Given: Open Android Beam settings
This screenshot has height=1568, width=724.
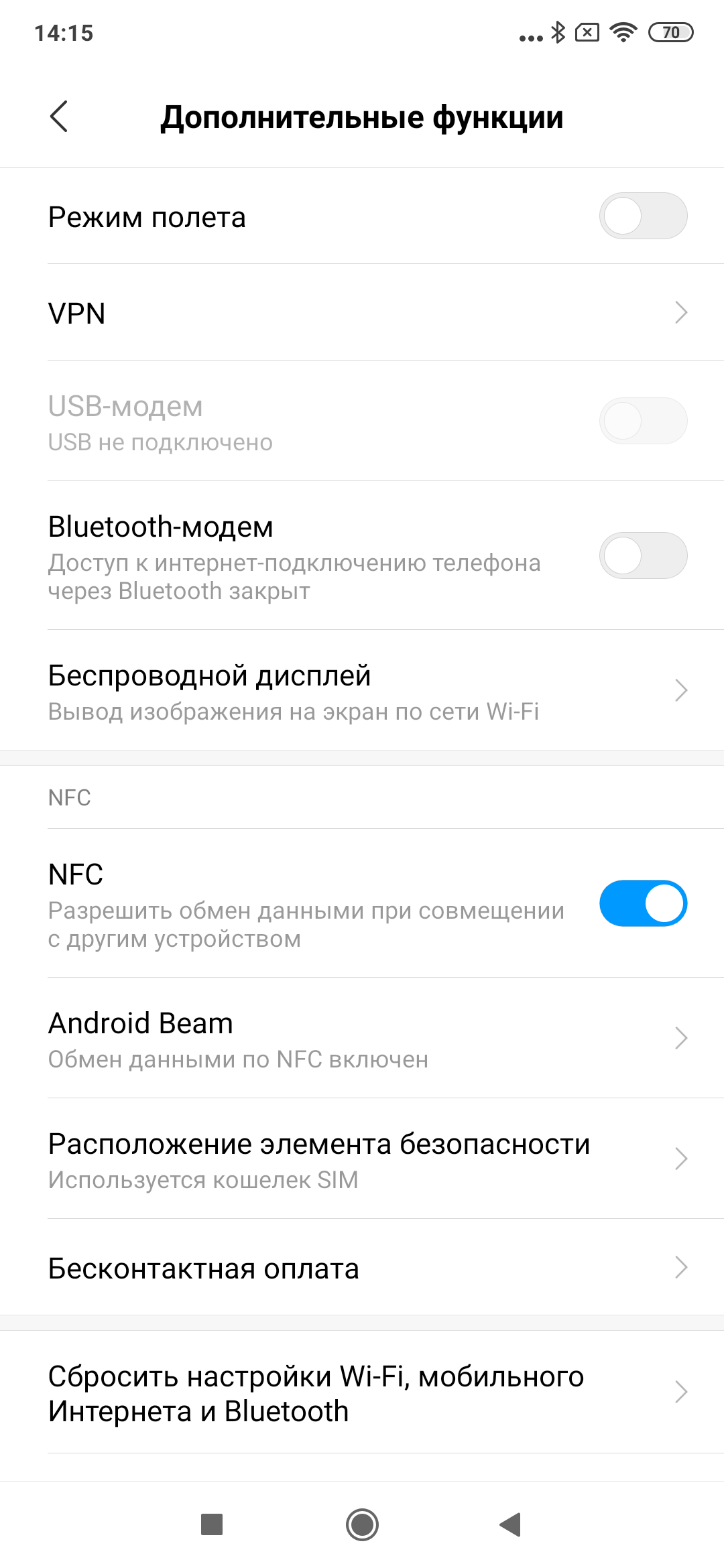Looking at the screenshot, I should [362, 1039].
